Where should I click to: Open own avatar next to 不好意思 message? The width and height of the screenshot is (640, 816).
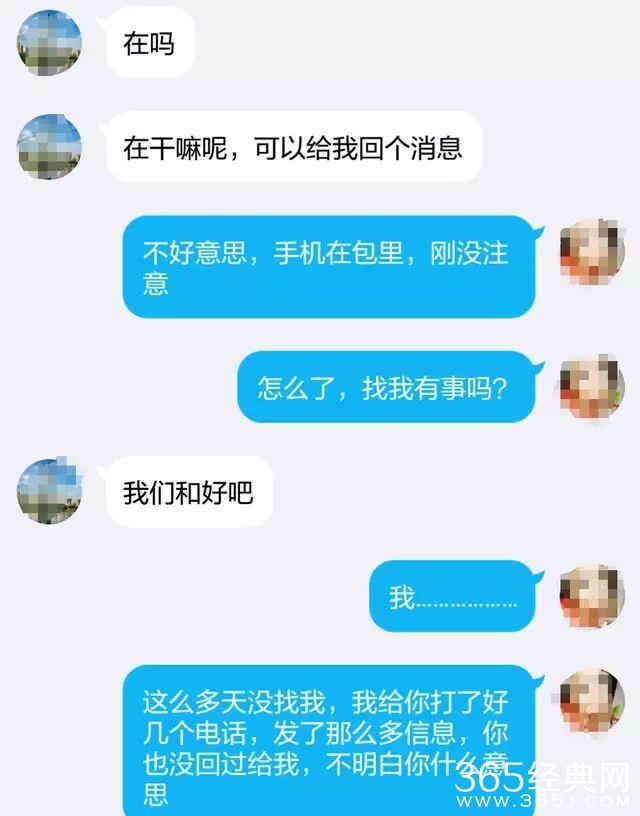click(x=591, y=252)
